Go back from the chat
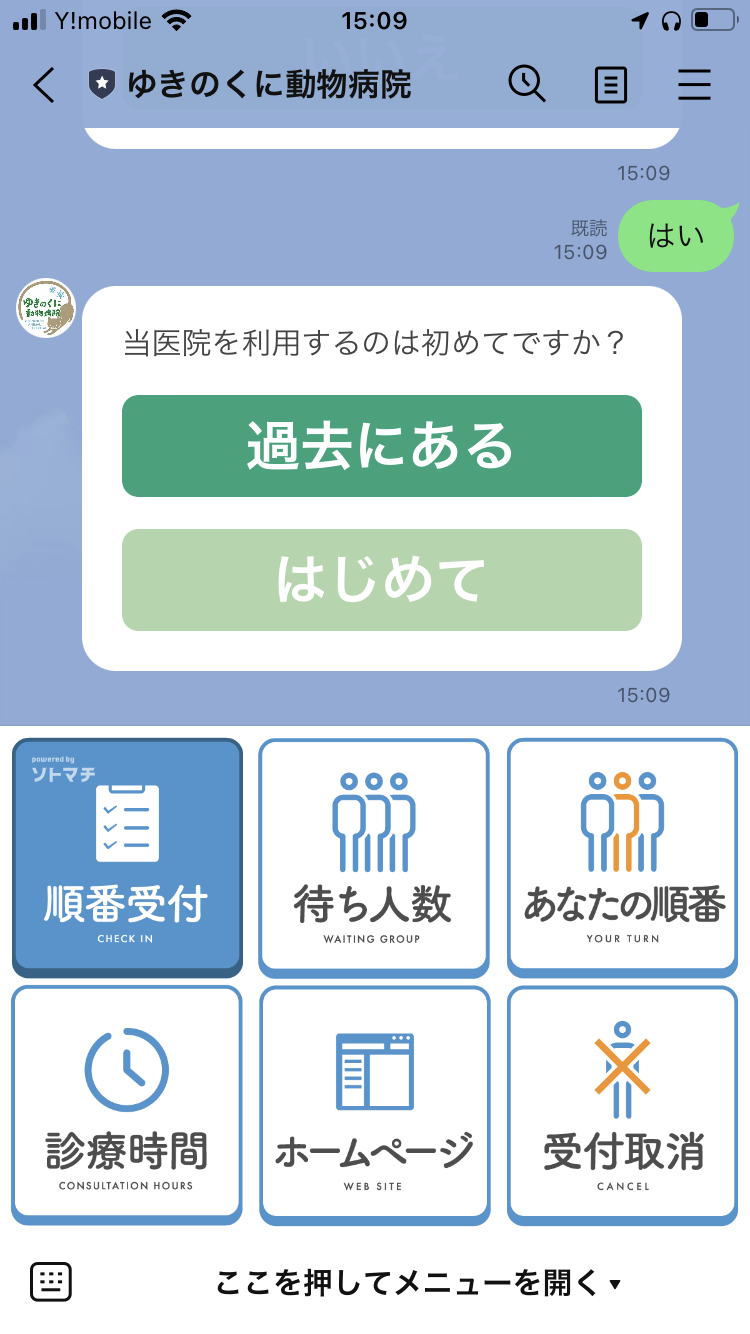The width and height of the screenshot is (750, 1334). tap(44, 85)
